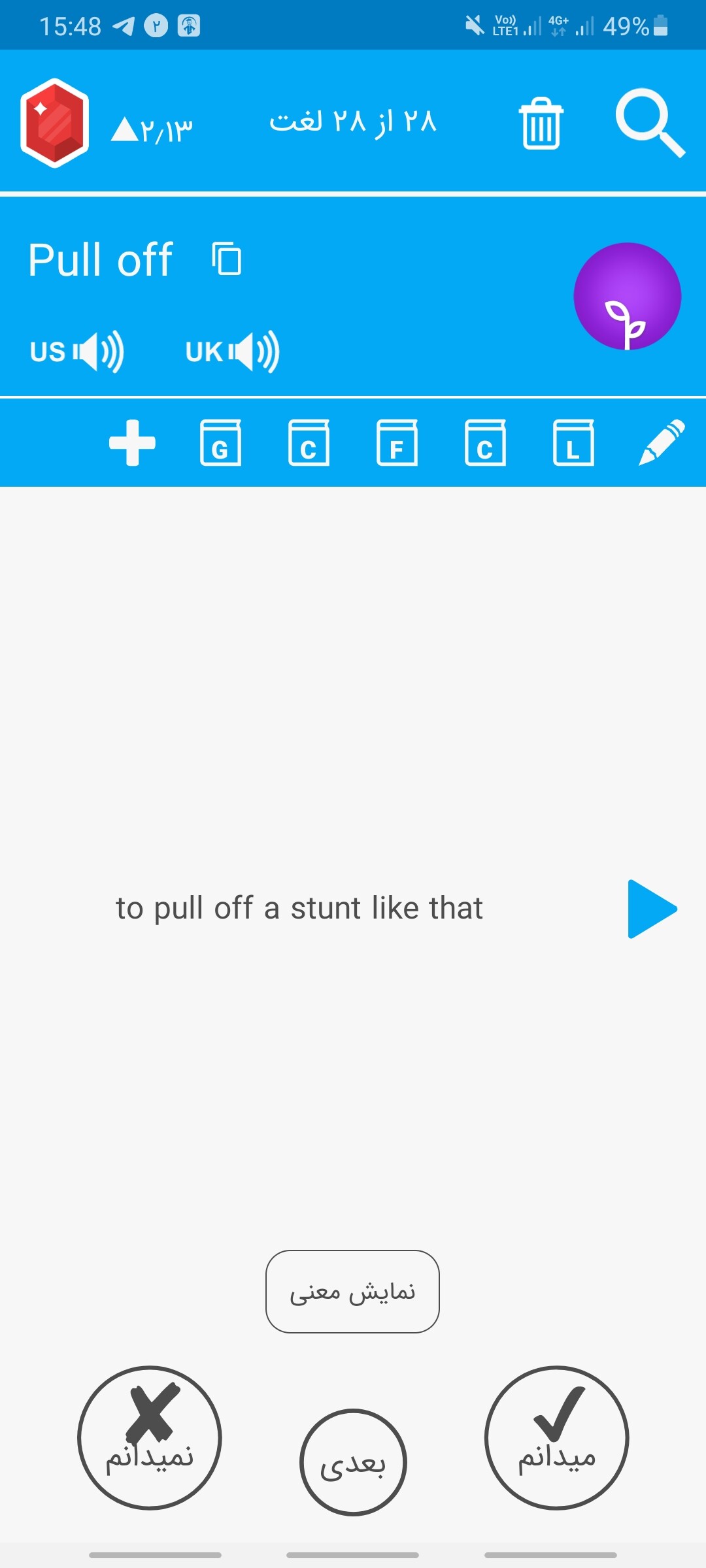The height and width of the screenshot is (1568, 706).
Task: Tap the purple sprout level button
Action: click(627, 296)
